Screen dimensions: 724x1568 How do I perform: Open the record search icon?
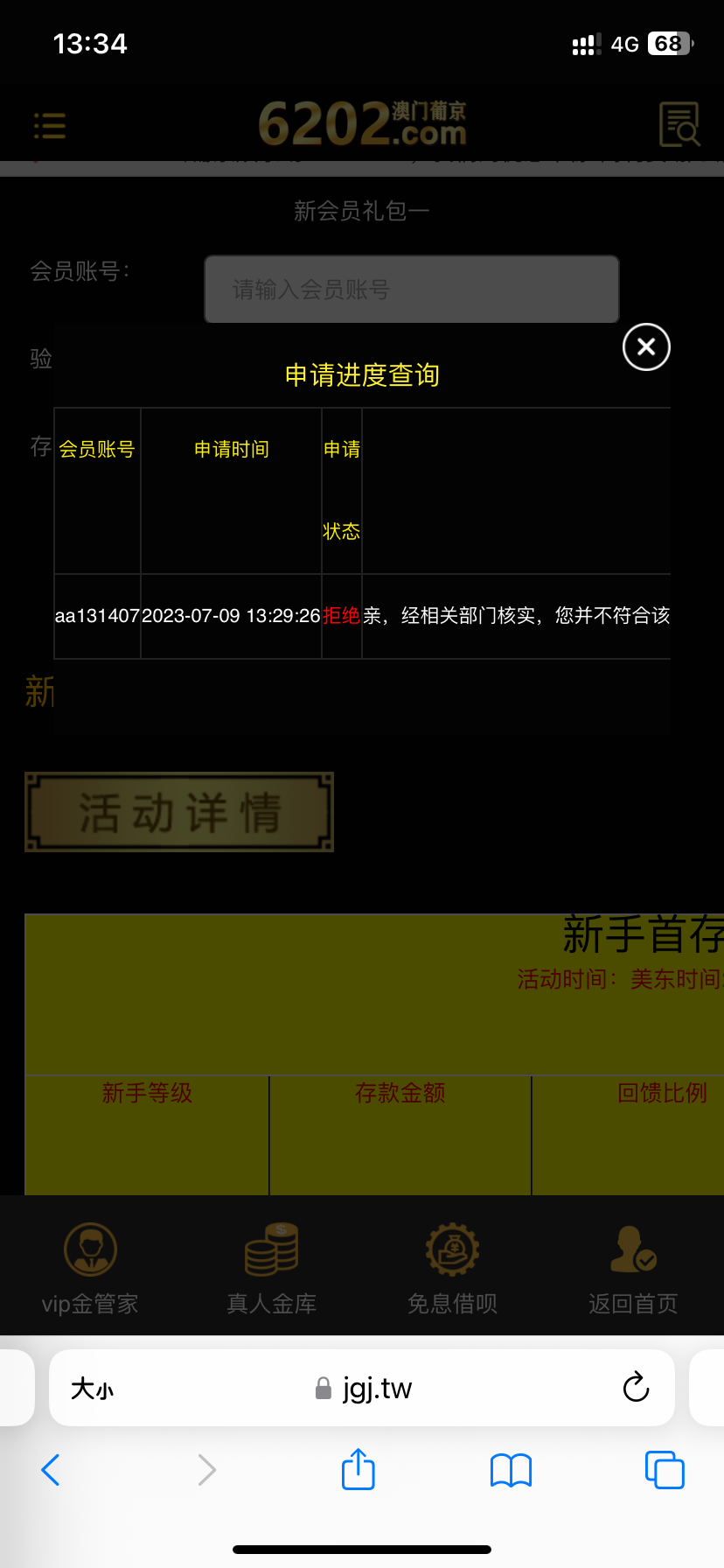click(x=679, y=124)
